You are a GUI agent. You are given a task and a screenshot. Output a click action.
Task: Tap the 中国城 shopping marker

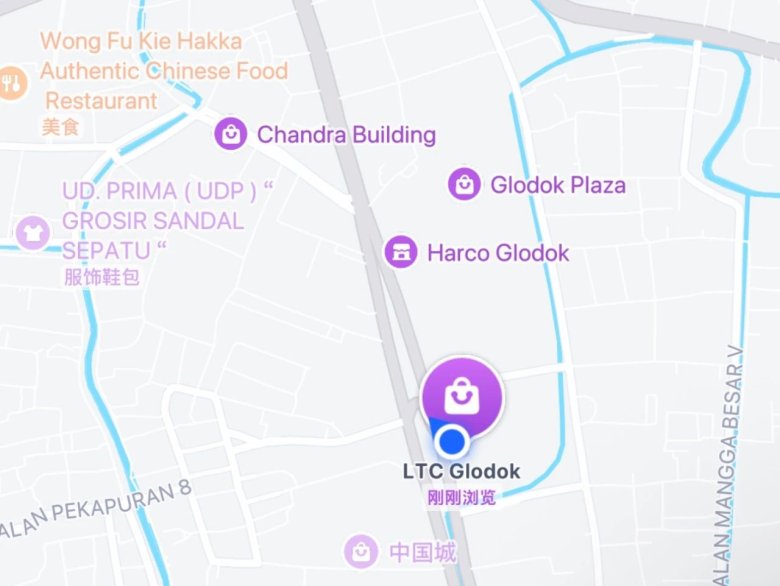tap(360, 550)
